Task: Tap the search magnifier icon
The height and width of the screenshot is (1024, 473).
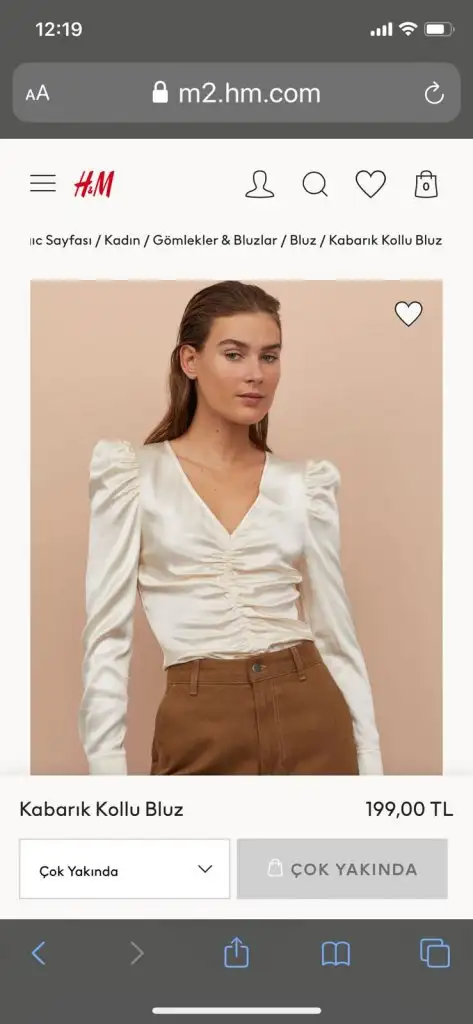Action: click(315, 184)
